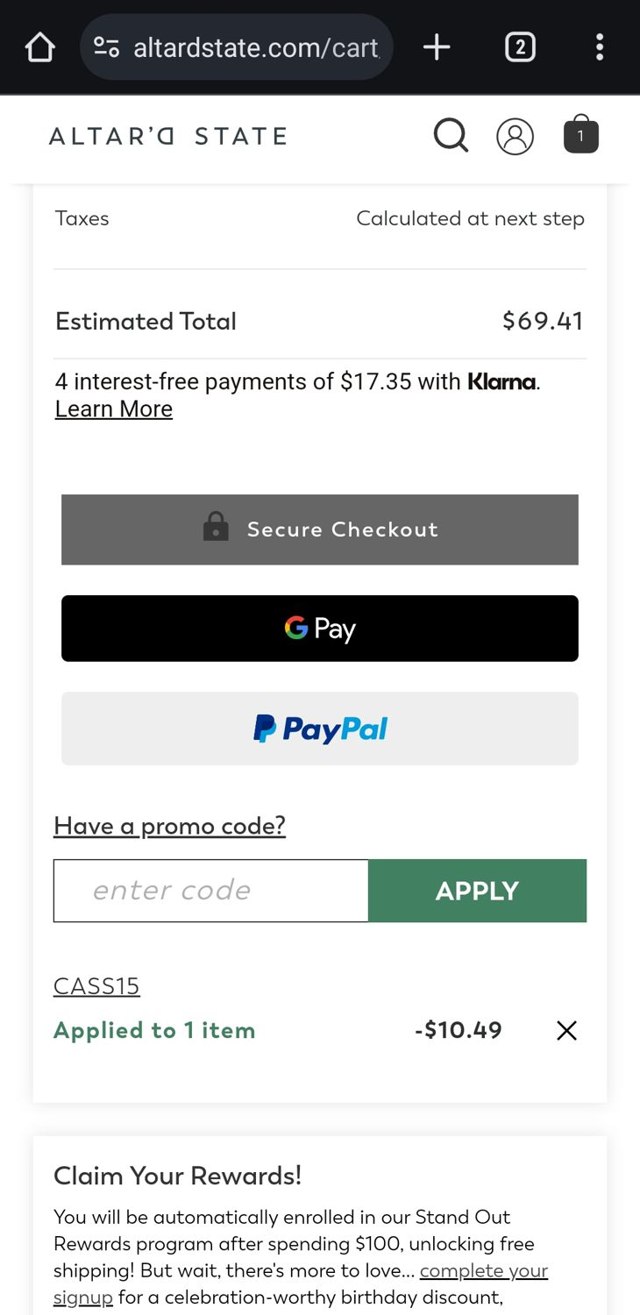Tap the Altar'd State logo

pos(168,136)
